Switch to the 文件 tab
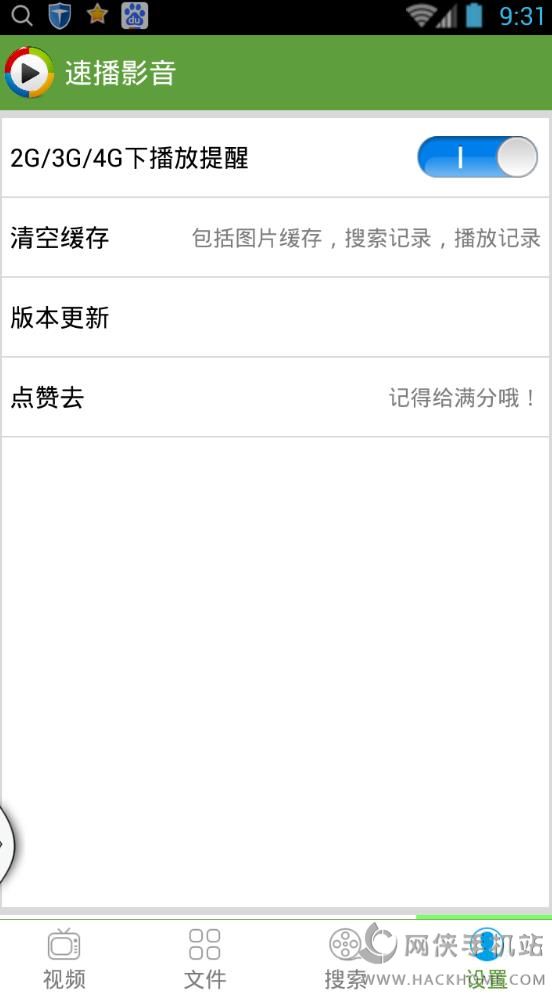552x994 pixels. (x=205, y=957)
